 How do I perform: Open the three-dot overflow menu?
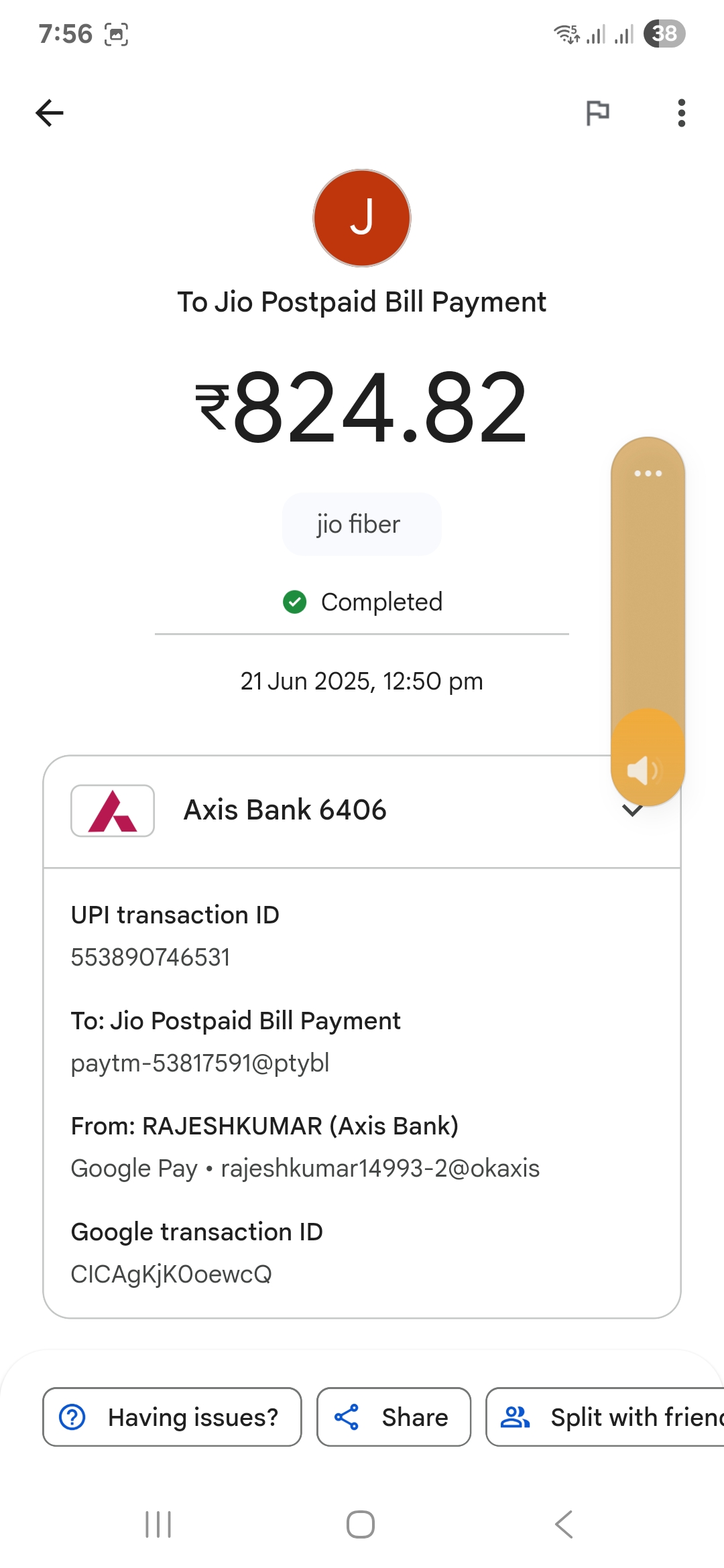coord(681,113)
